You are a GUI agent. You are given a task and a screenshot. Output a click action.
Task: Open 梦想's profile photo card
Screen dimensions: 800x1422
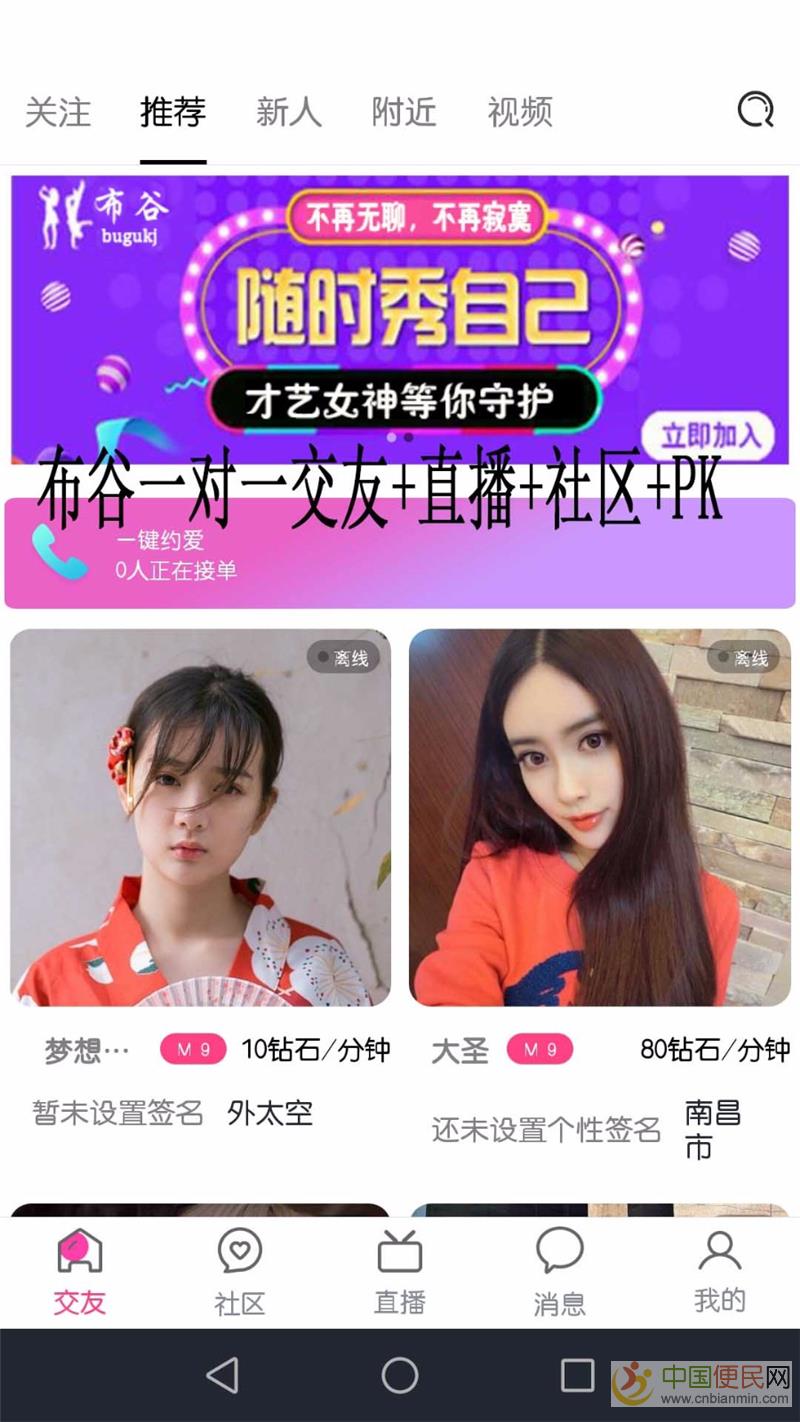(x=200, y=817)
